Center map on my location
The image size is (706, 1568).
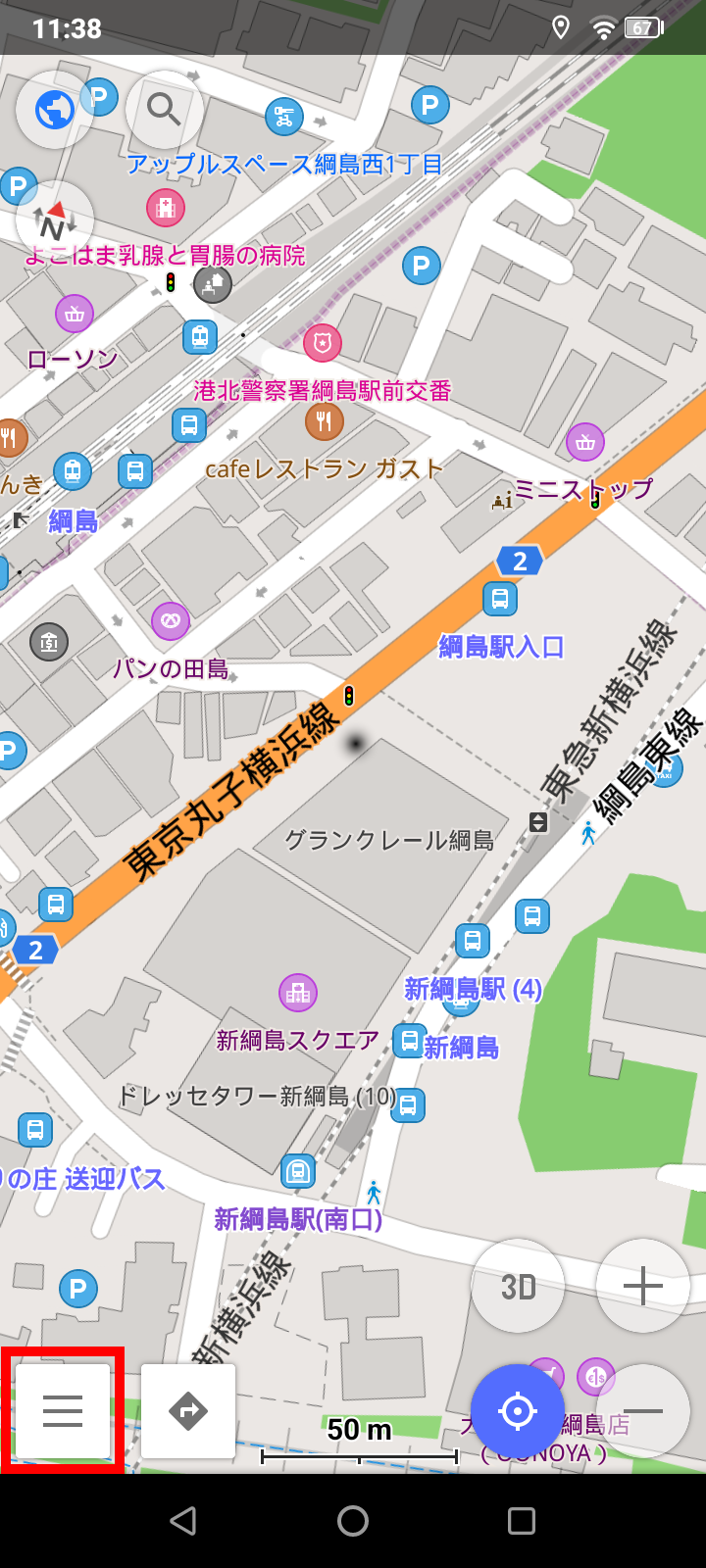(518, 1411)
